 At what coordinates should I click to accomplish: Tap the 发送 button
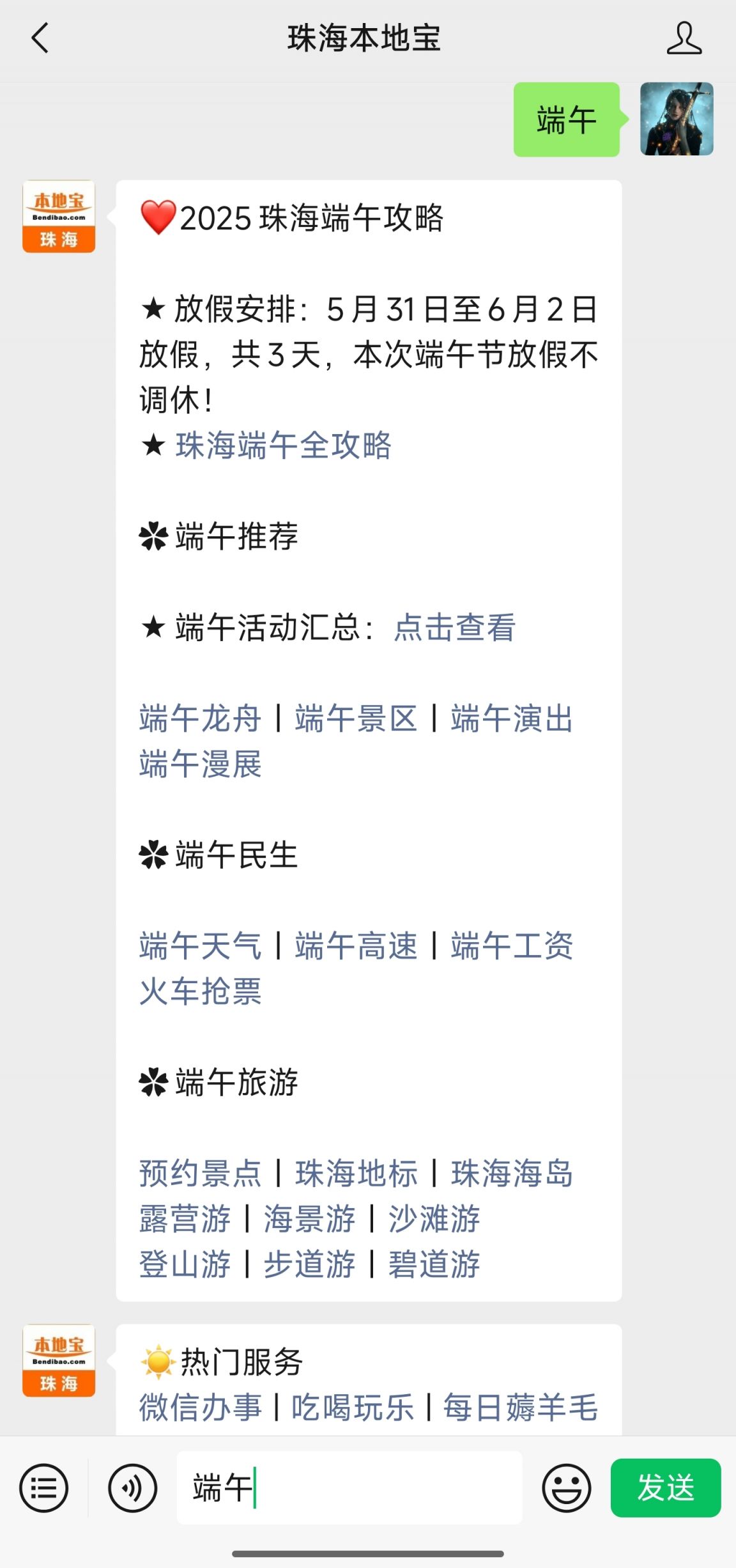click(666, 1488)
